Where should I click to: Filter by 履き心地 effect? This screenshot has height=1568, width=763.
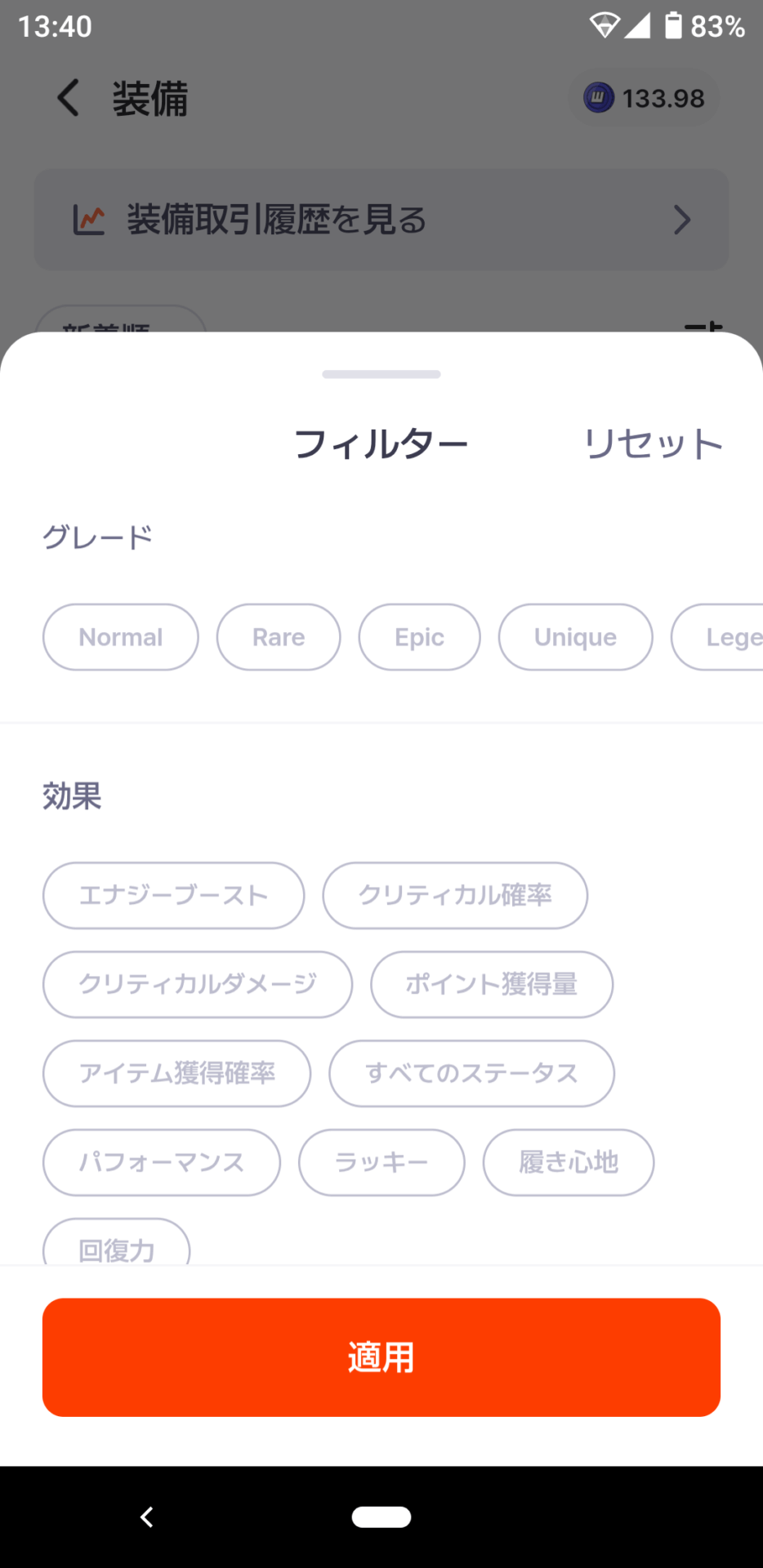[569, 1162]
